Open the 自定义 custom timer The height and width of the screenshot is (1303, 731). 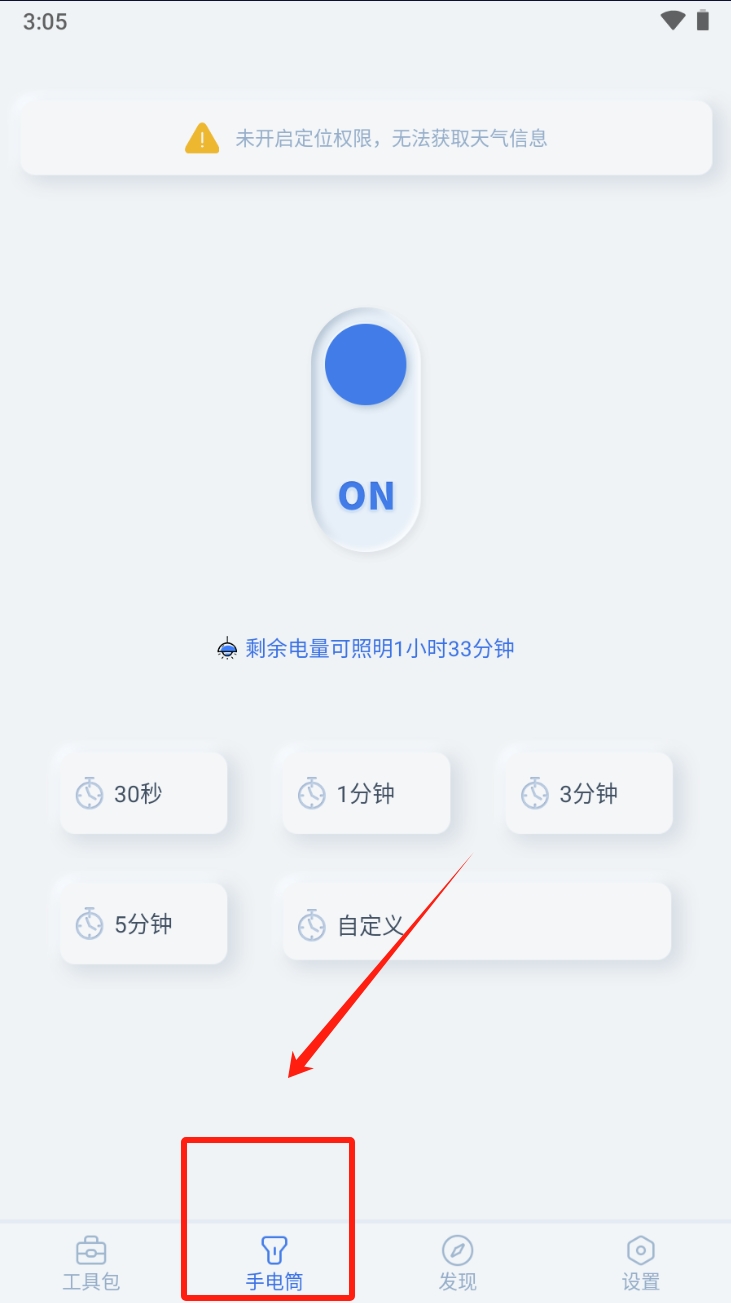(x=476, y=924)
